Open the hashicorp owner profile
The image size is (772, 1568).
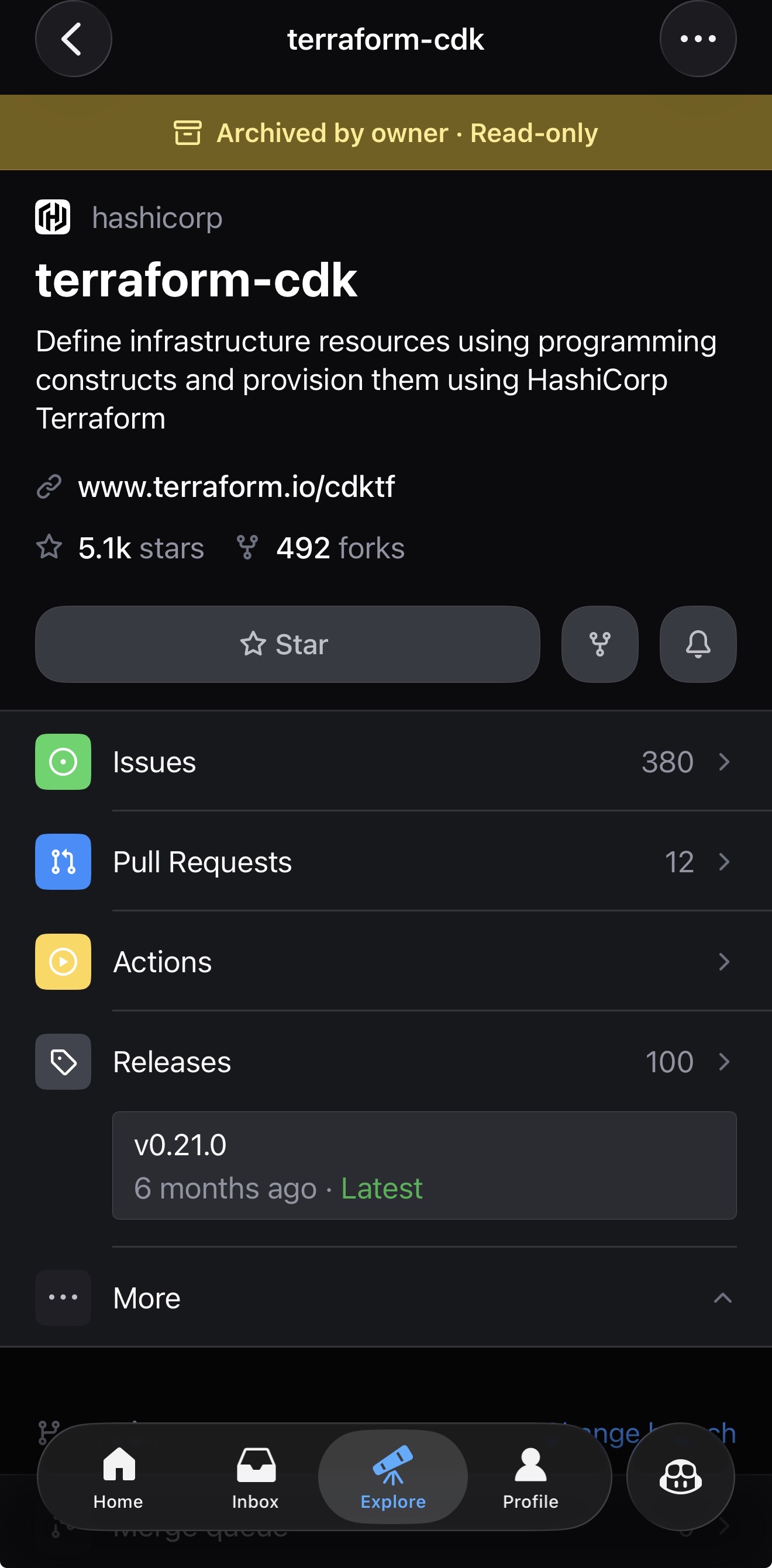(157, 218)
